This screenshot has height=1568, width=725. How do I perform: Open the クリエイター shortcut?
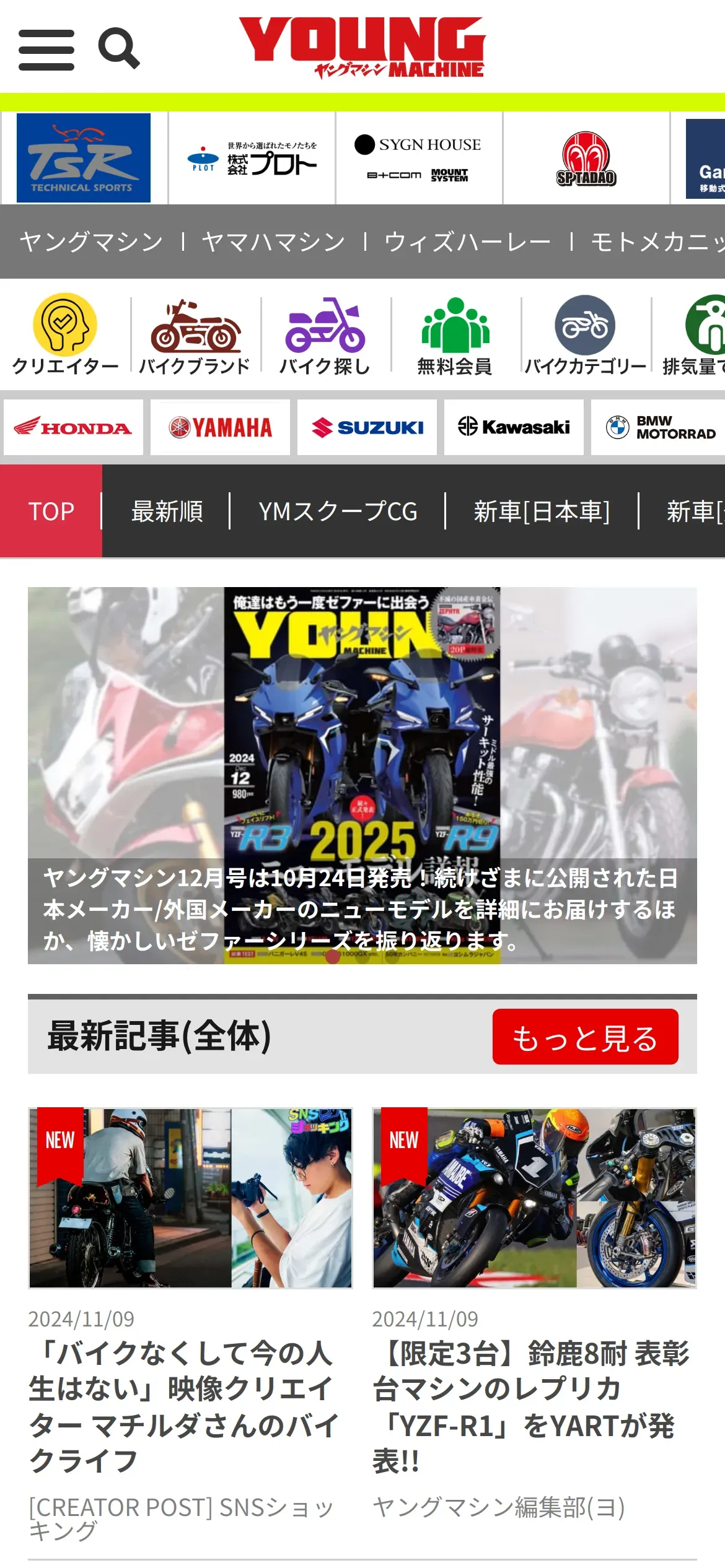65,334
